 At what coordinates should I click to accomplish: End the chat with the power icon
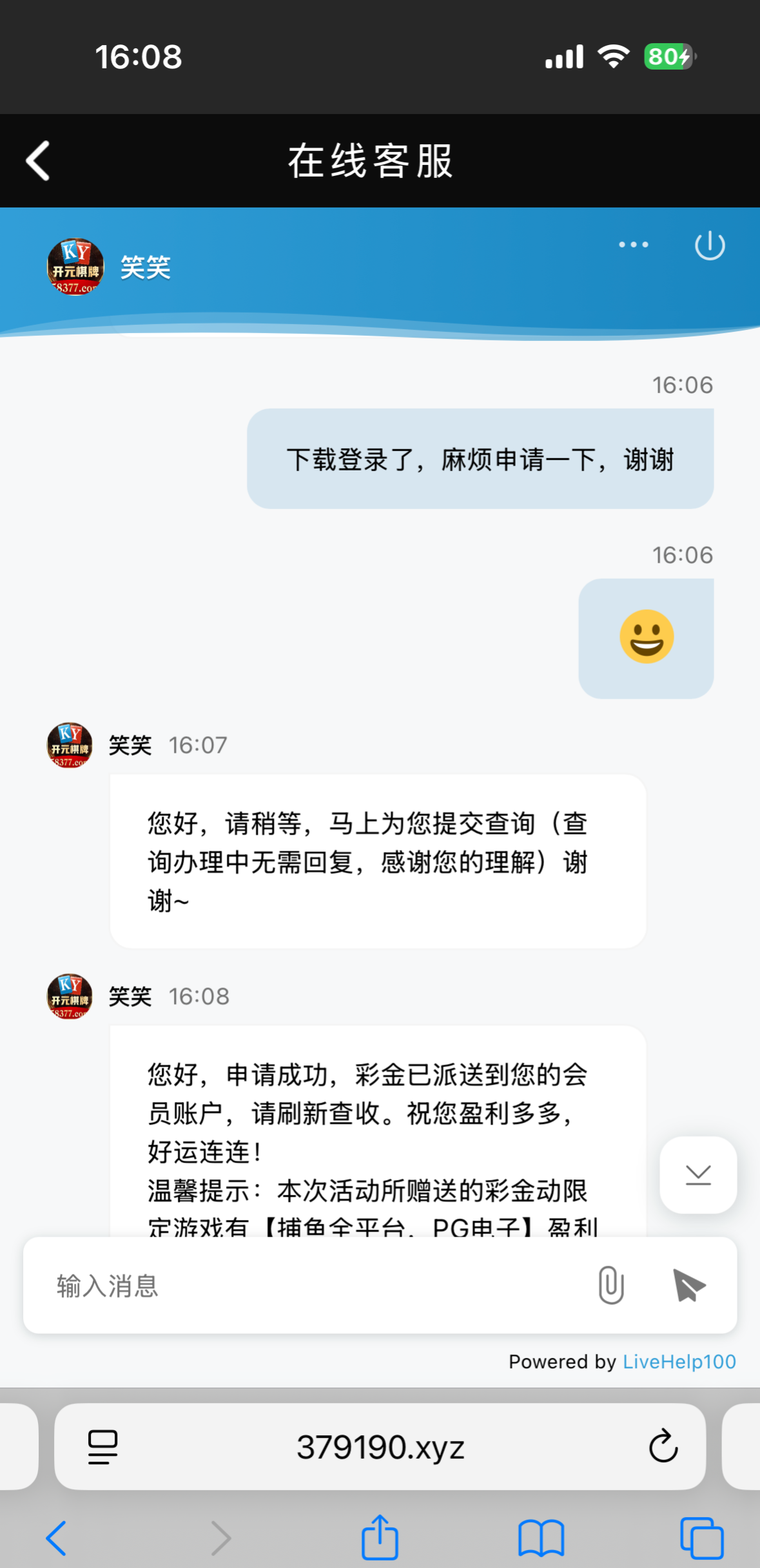point(710,246)
